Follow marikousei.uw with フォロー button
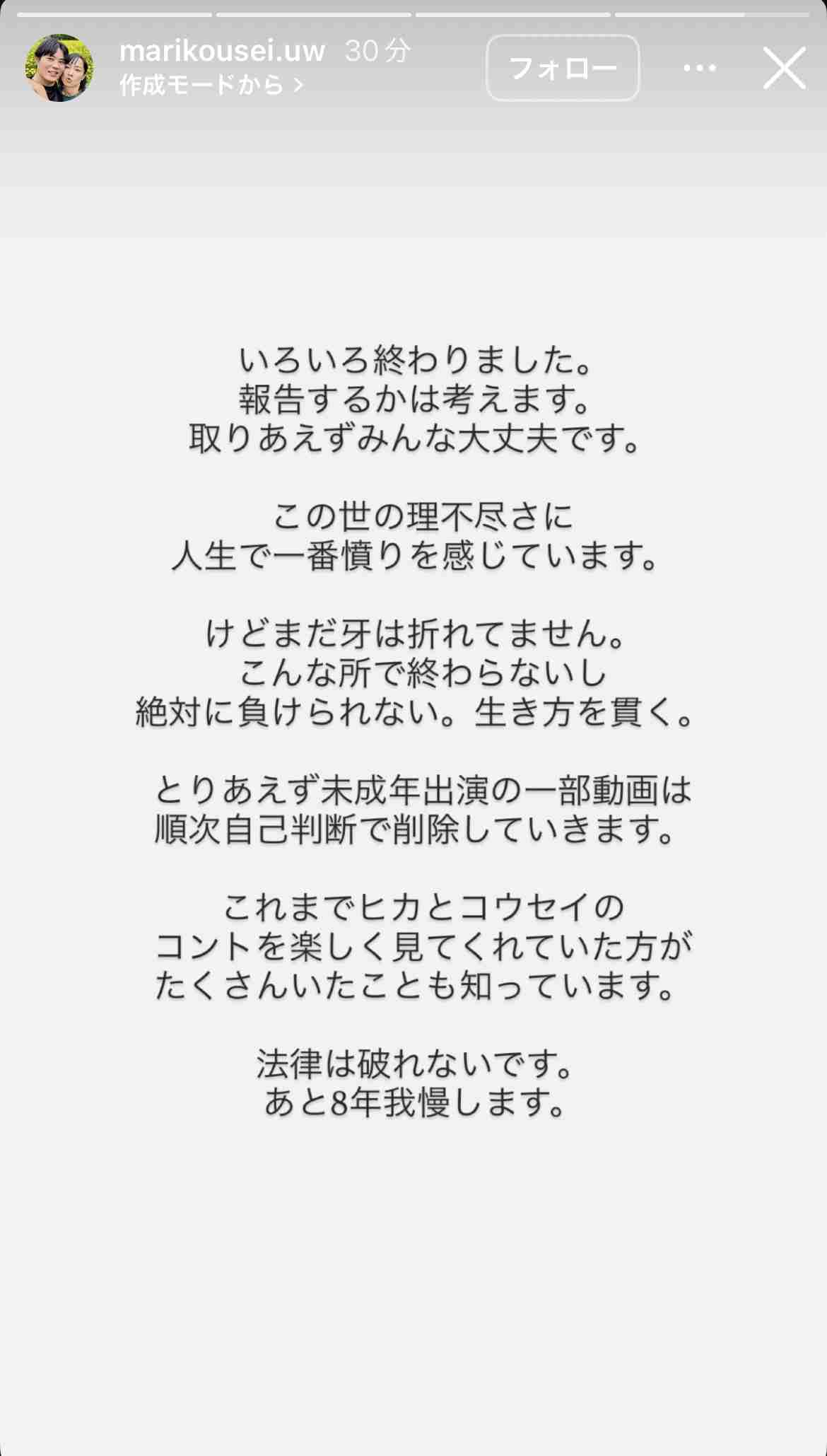The width and height of the screenshot is (827, 1456). [563, 68]
